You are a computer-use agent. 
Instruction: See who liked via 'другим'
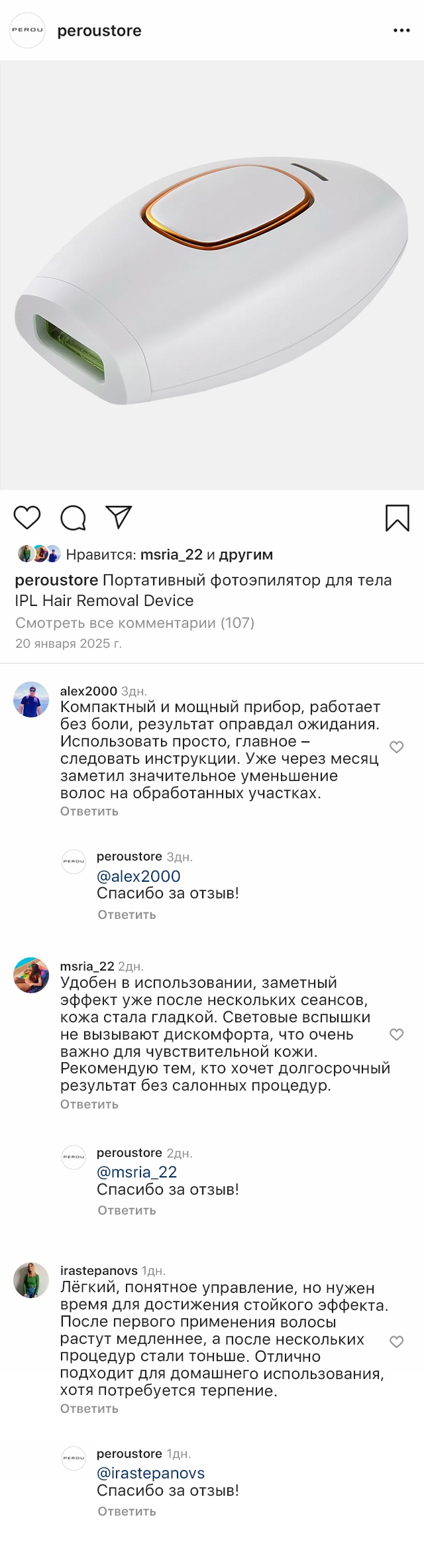point(246,554)
